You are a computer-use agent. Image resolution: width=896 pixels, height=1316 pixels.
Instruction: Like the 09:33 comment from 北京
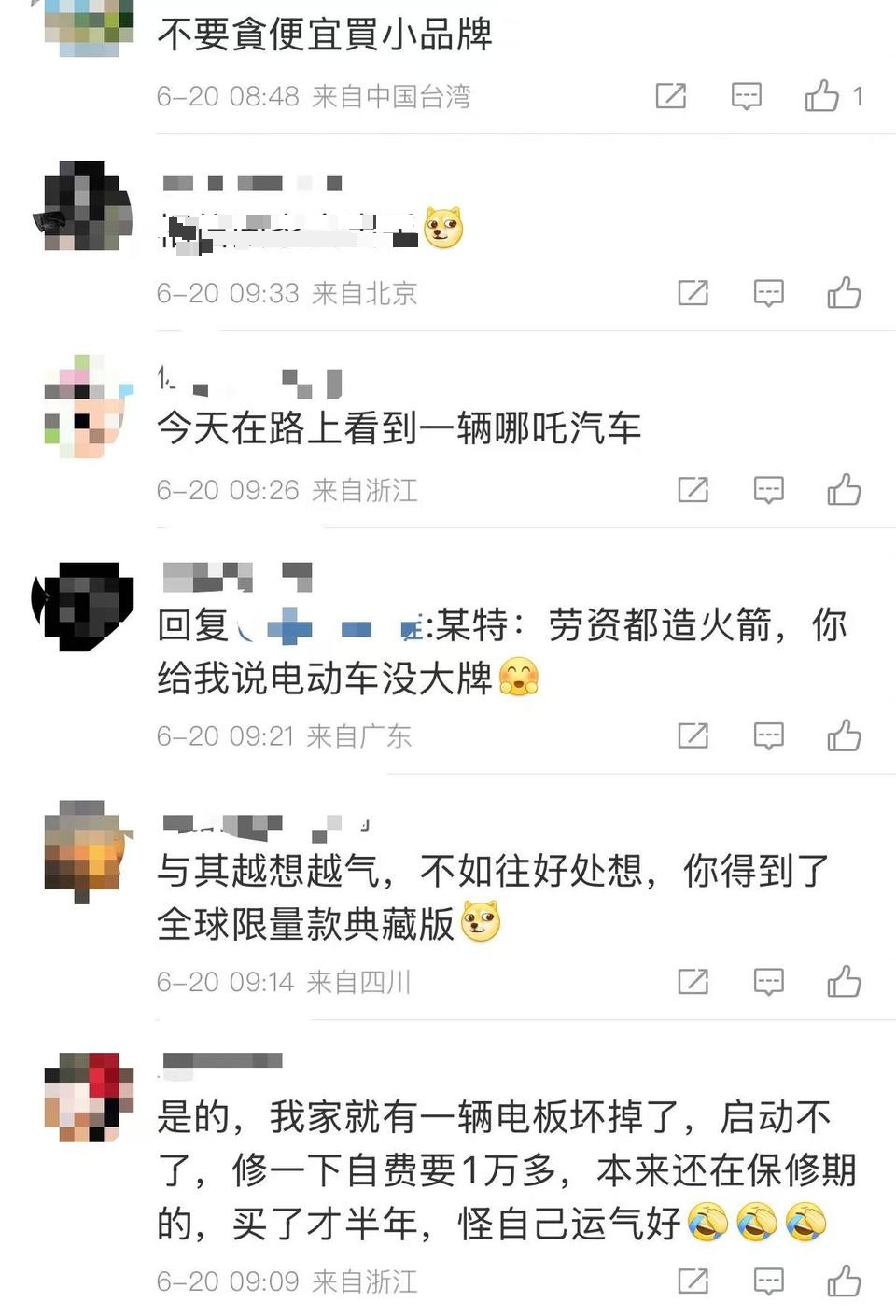pos(844,293)
